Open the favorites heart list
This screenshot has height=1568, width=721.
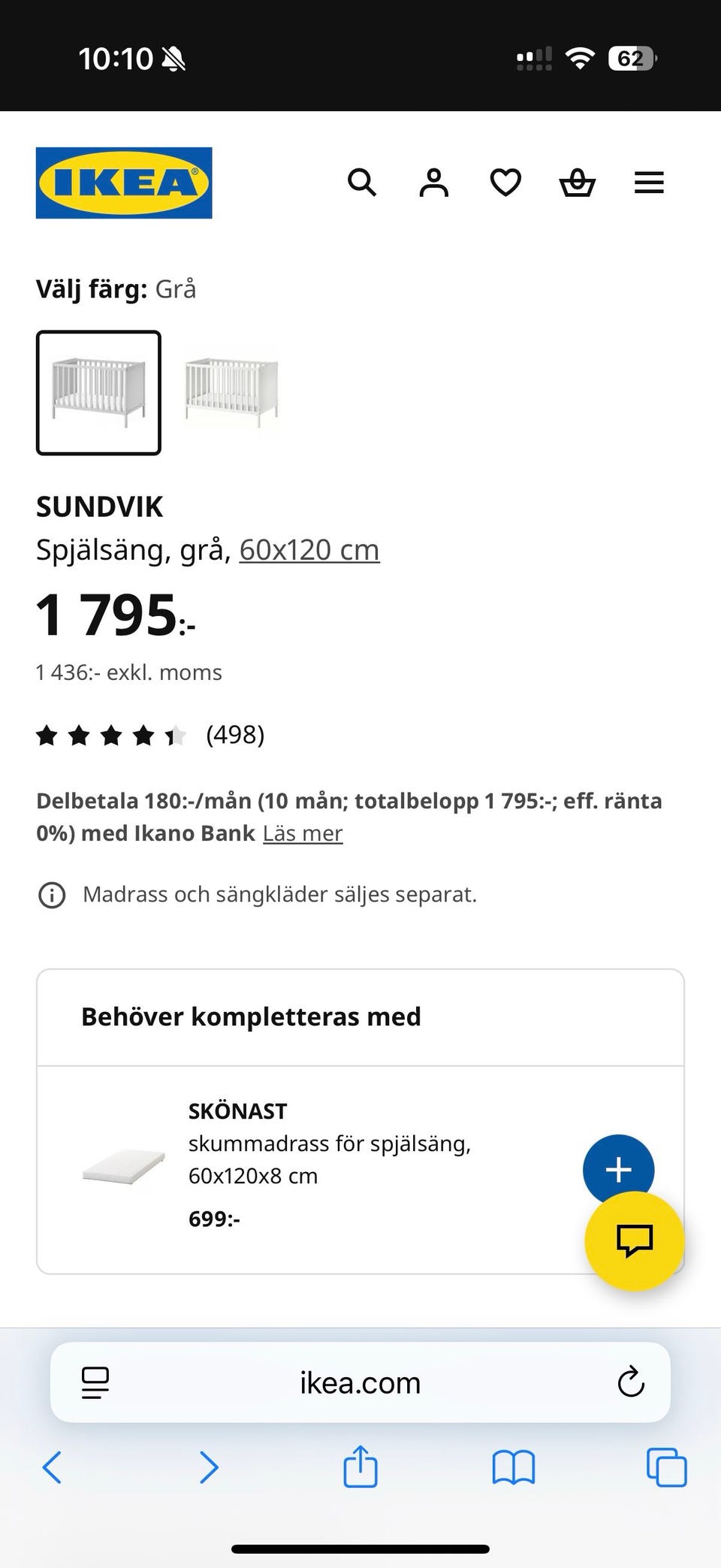505,183
